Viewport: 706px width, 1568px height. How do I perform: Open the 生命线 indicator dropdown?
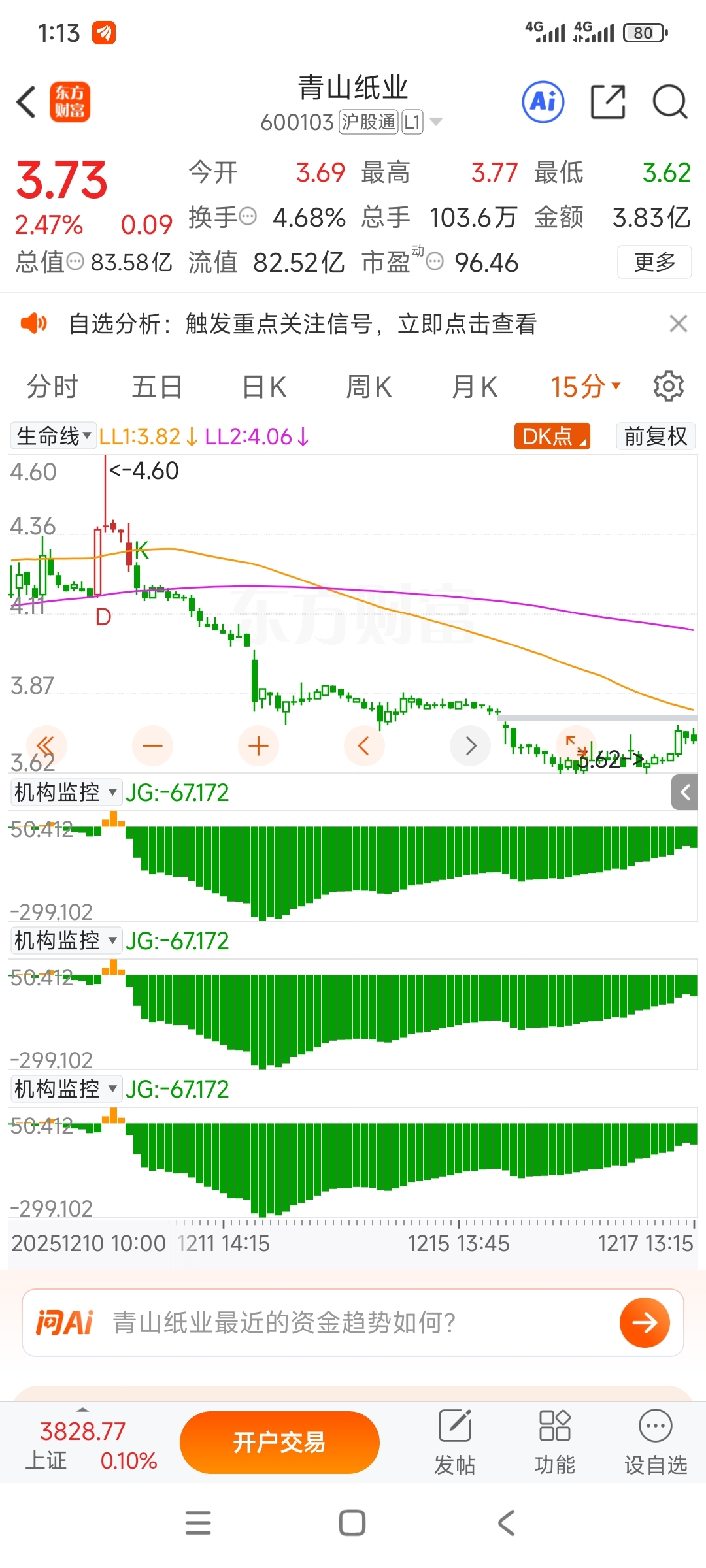coord(54,436)
